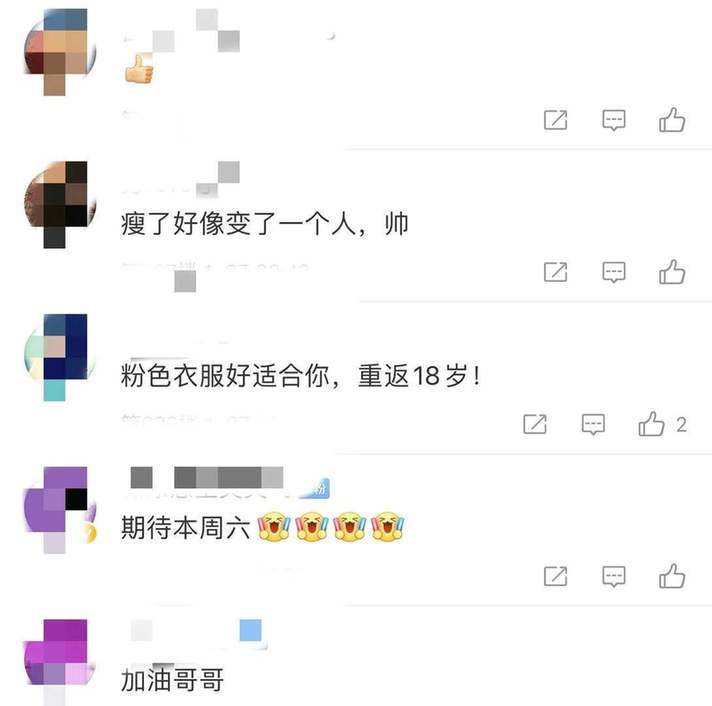
Task: Reply to the comment "粉色衣服好适合你，重返18岁！"
Action: (594, 424)
